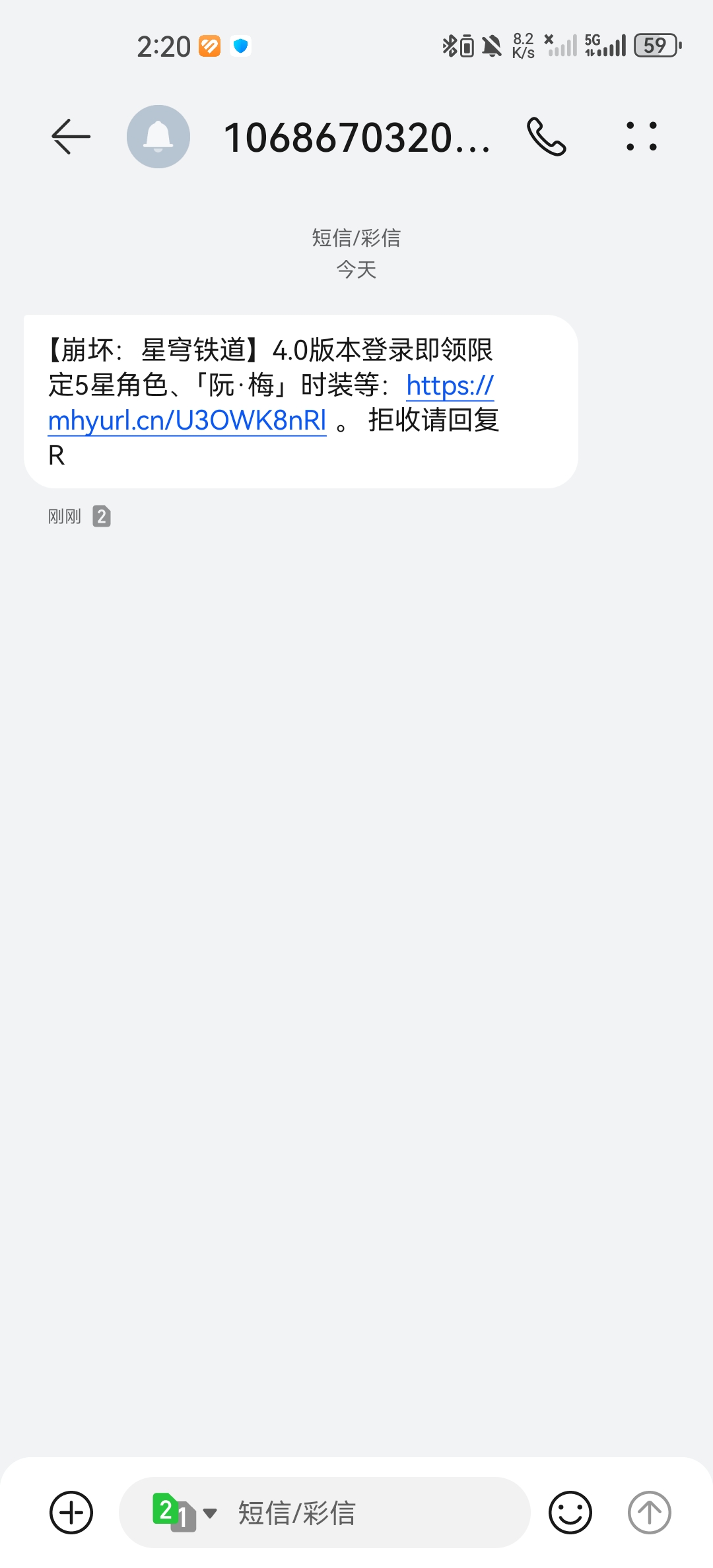Image resolution: width=713 pixels, height=1568 pixels.
Task: Open the four-dot more options menu
Action: click(641, 137)
